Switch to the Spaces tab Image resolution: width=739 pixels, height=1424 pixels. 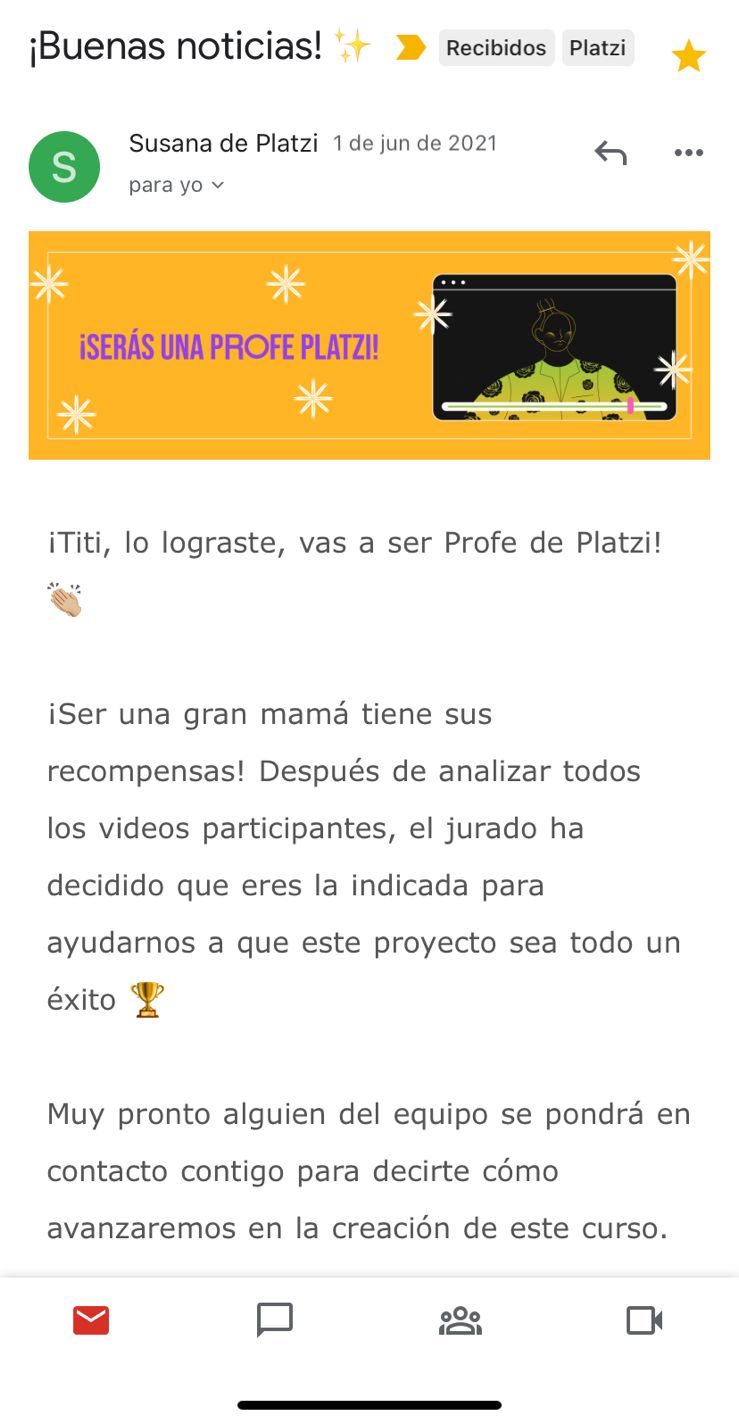tap(460, 1321)
